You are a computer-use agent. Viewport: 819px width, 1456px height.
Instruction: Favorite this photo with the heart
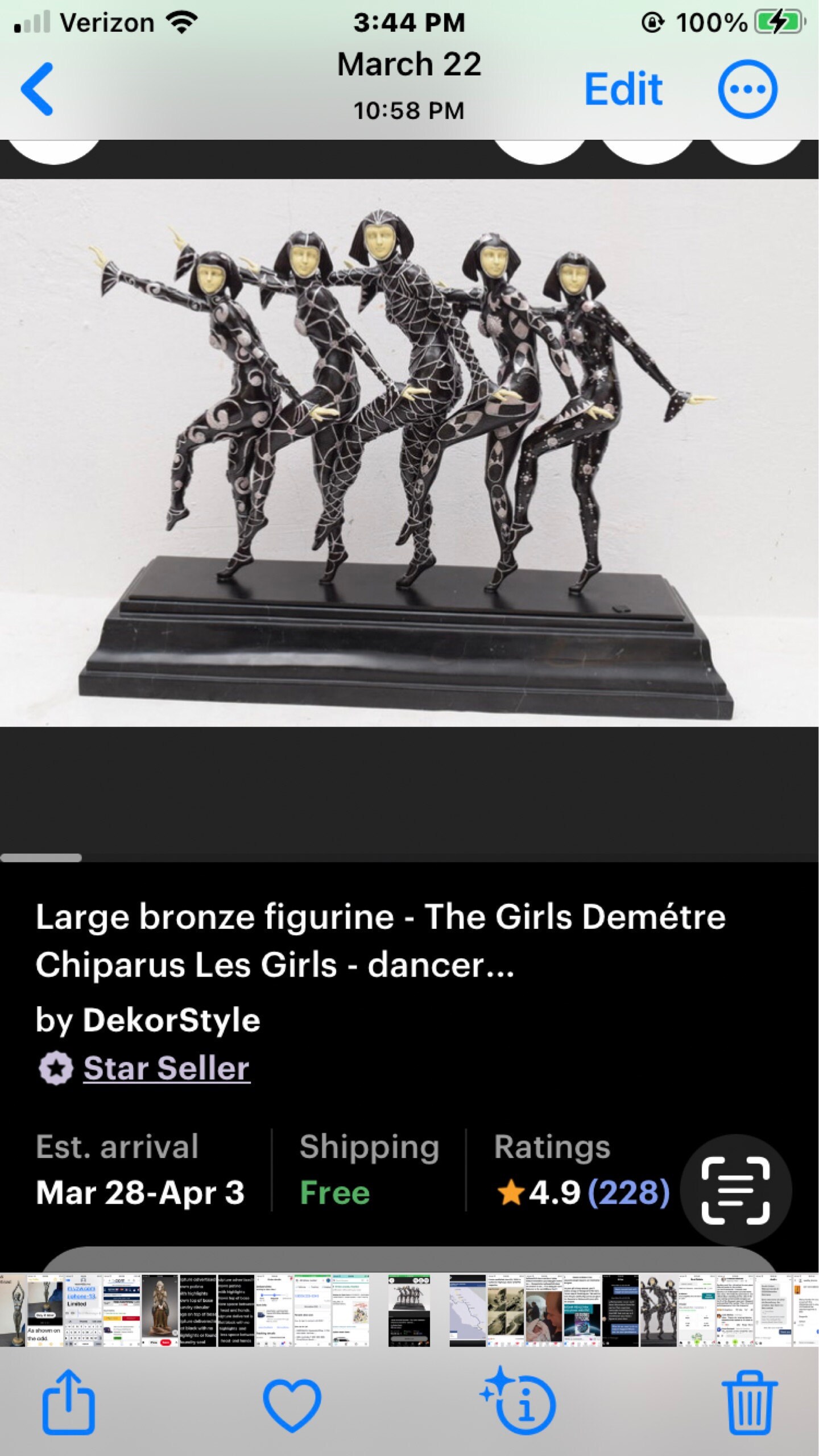[x=292, y=1404]
